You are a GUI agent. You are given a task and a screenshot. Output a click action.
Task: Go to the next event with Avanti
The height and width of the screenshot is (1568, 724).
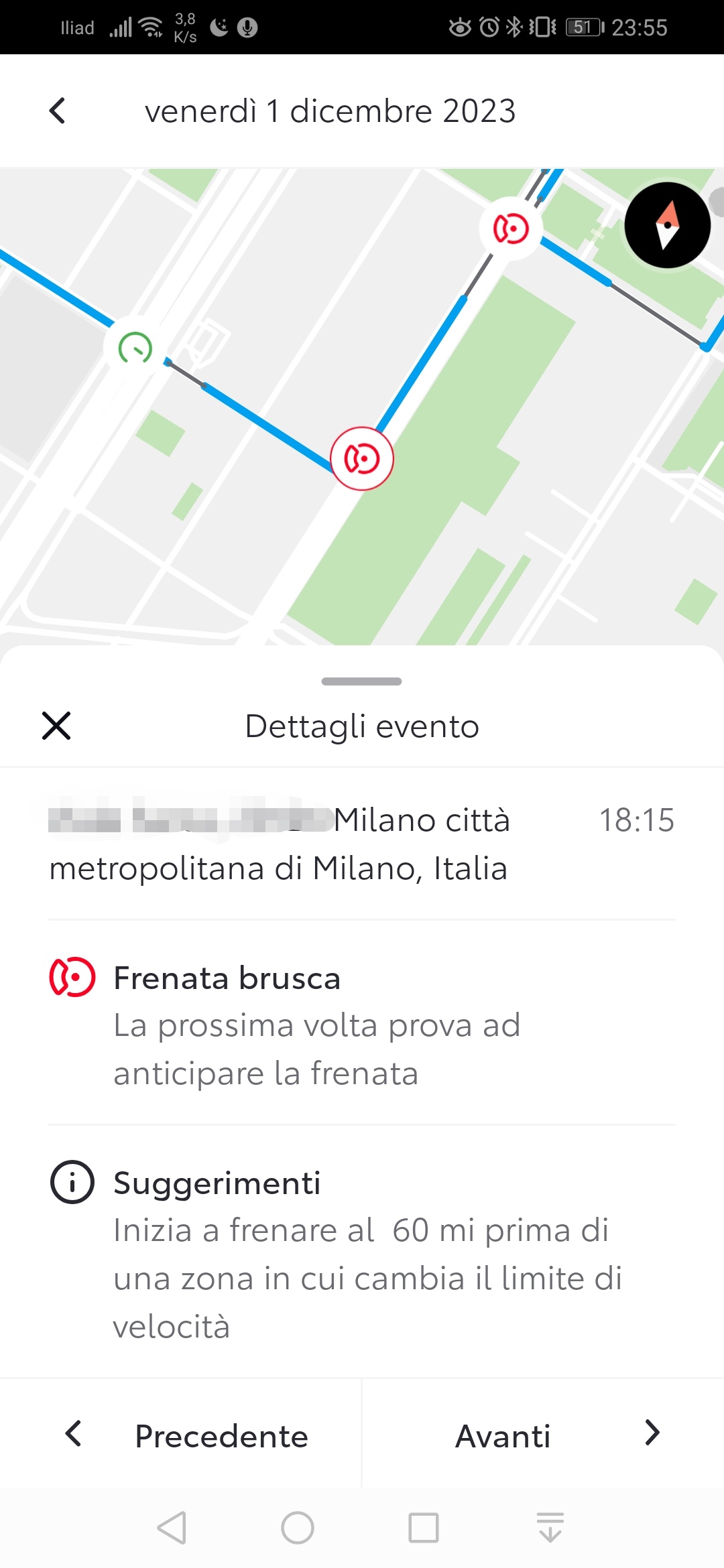[543, 1435]
